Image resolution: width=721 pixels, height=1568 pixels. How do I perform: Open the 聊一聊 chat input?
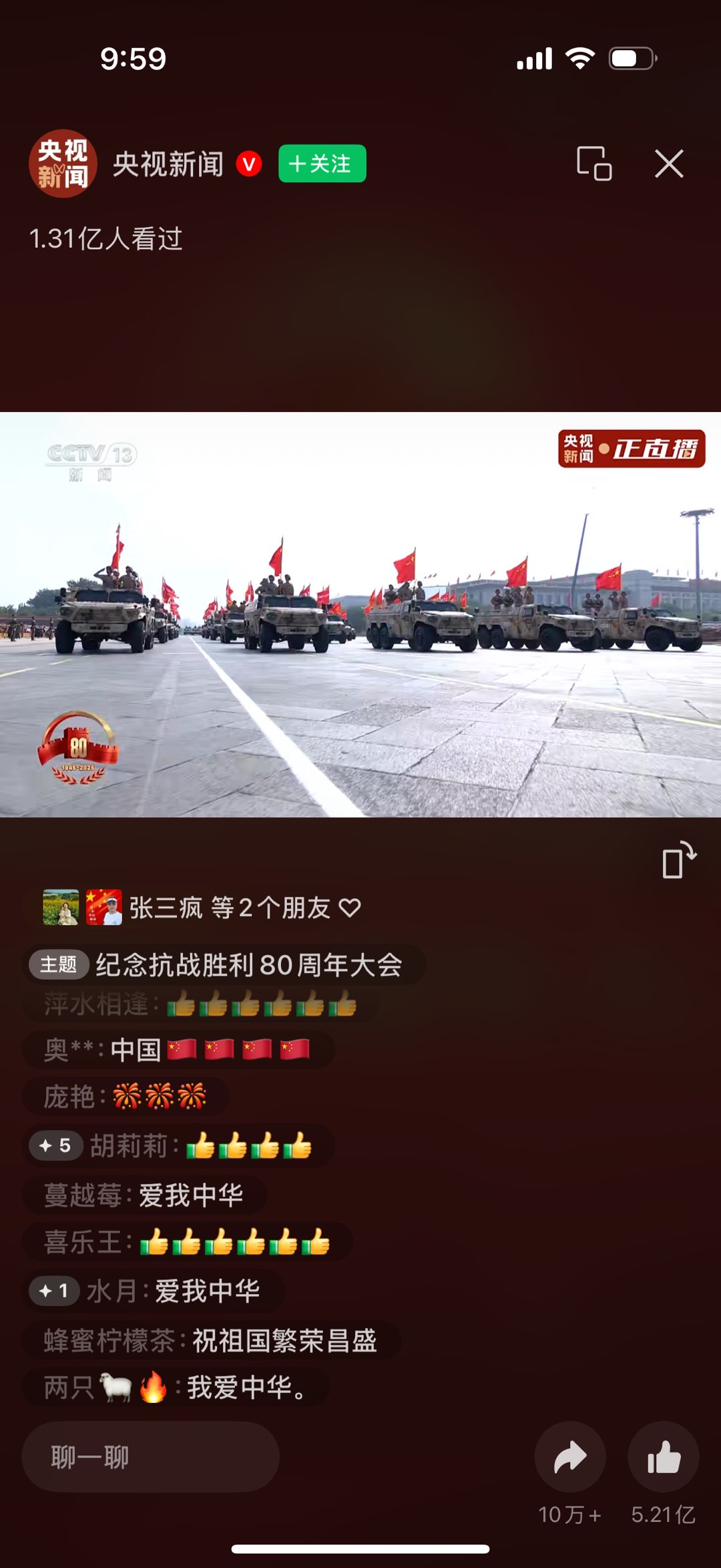150,1456
